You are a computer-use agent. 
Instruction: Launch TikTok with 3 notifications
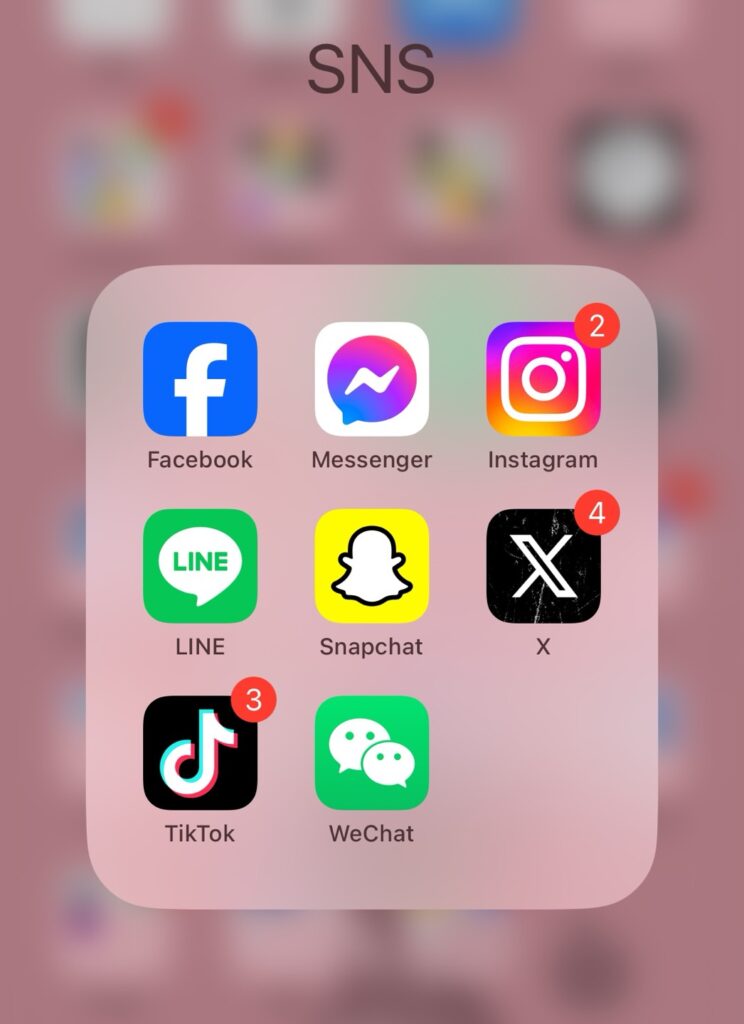[x=200, y=752]
